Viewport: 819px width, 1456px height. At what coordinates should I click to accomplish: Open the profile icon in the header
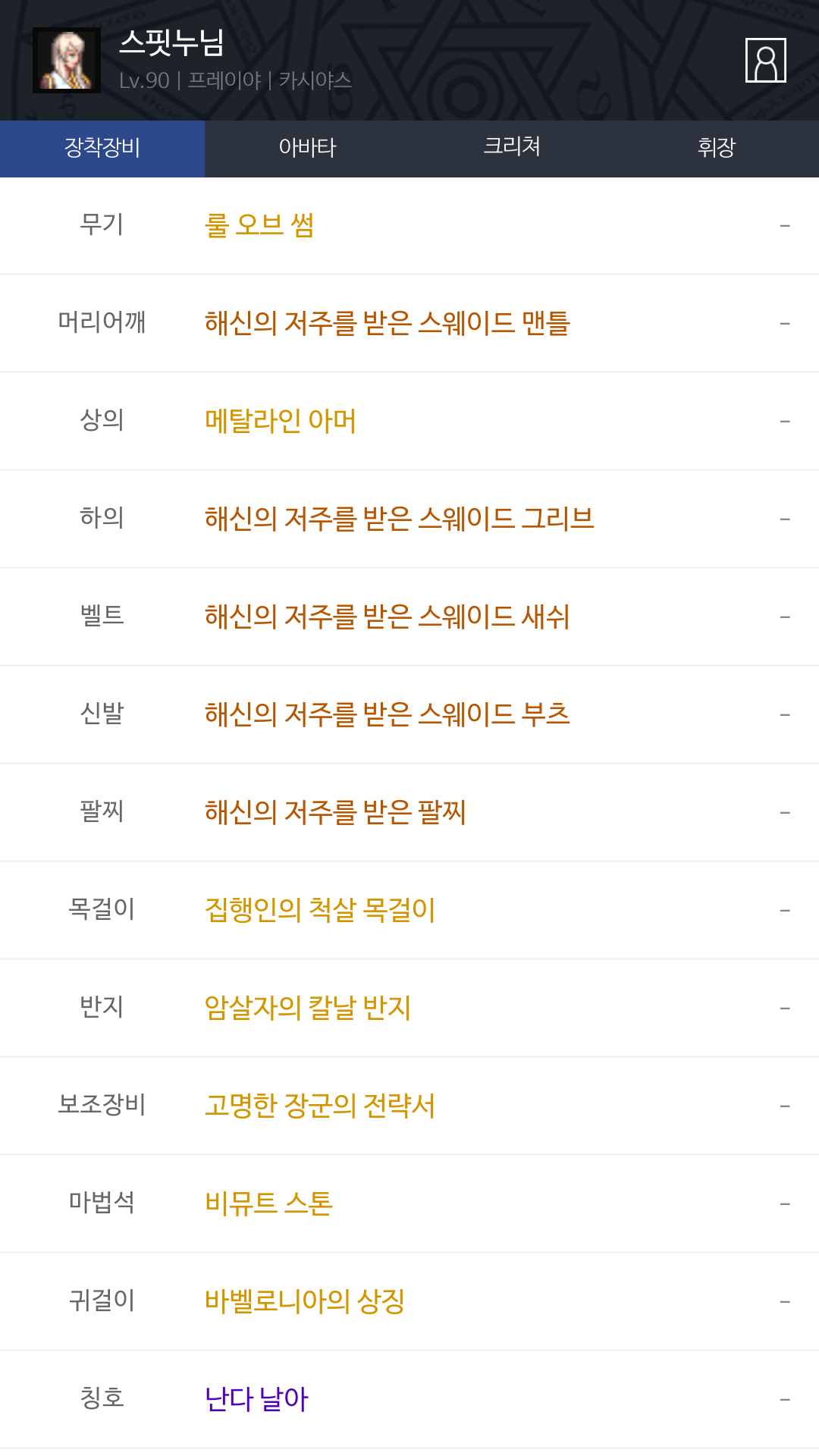click(765, 60)
